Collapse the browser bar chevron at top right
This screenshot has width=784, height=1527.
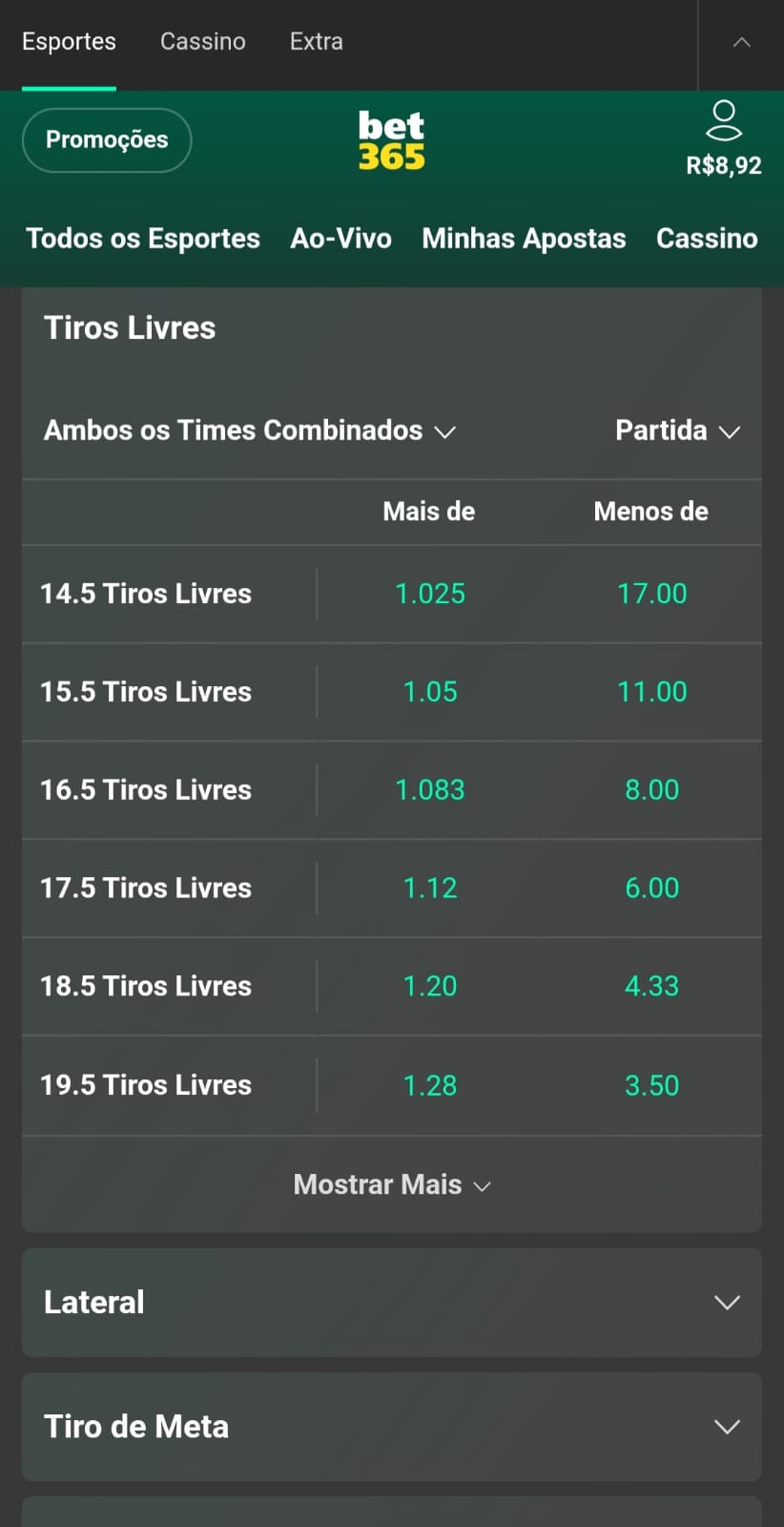[741, 42]
